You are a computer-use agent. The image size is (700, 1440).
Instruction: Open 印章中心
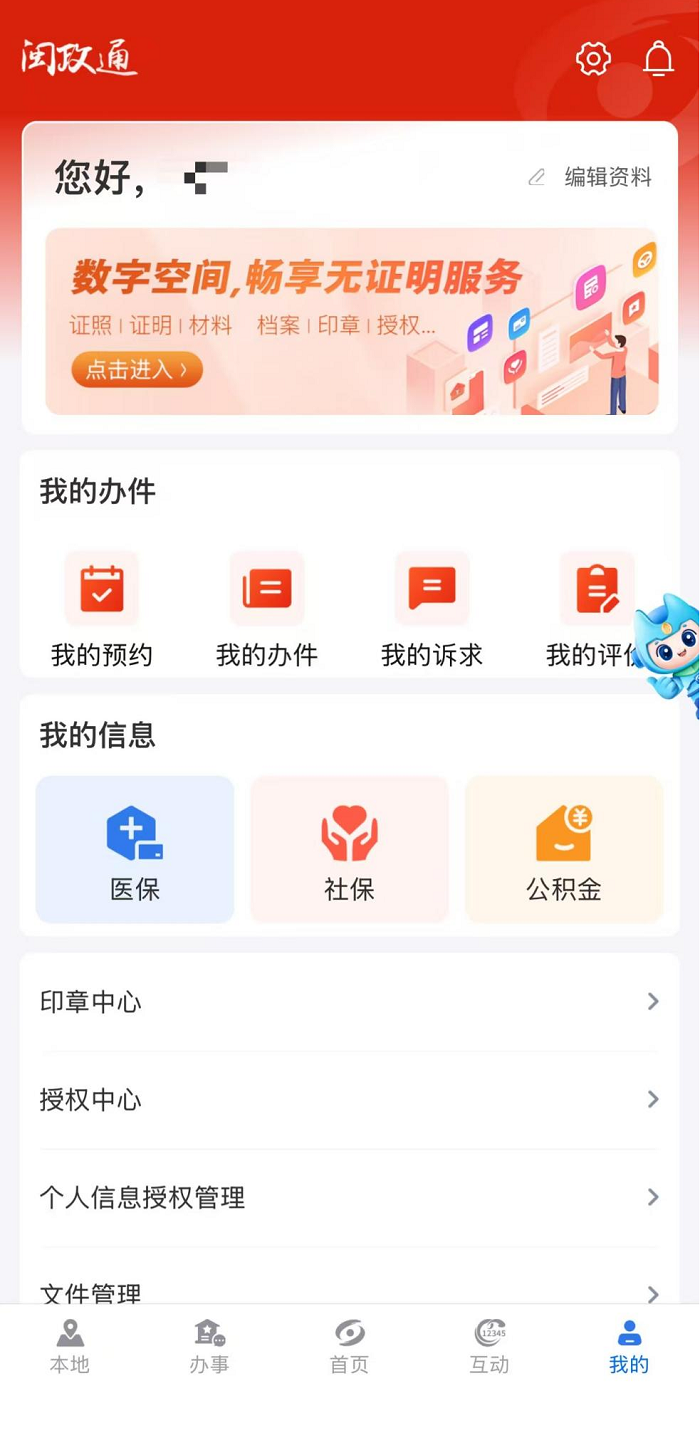349,1002
